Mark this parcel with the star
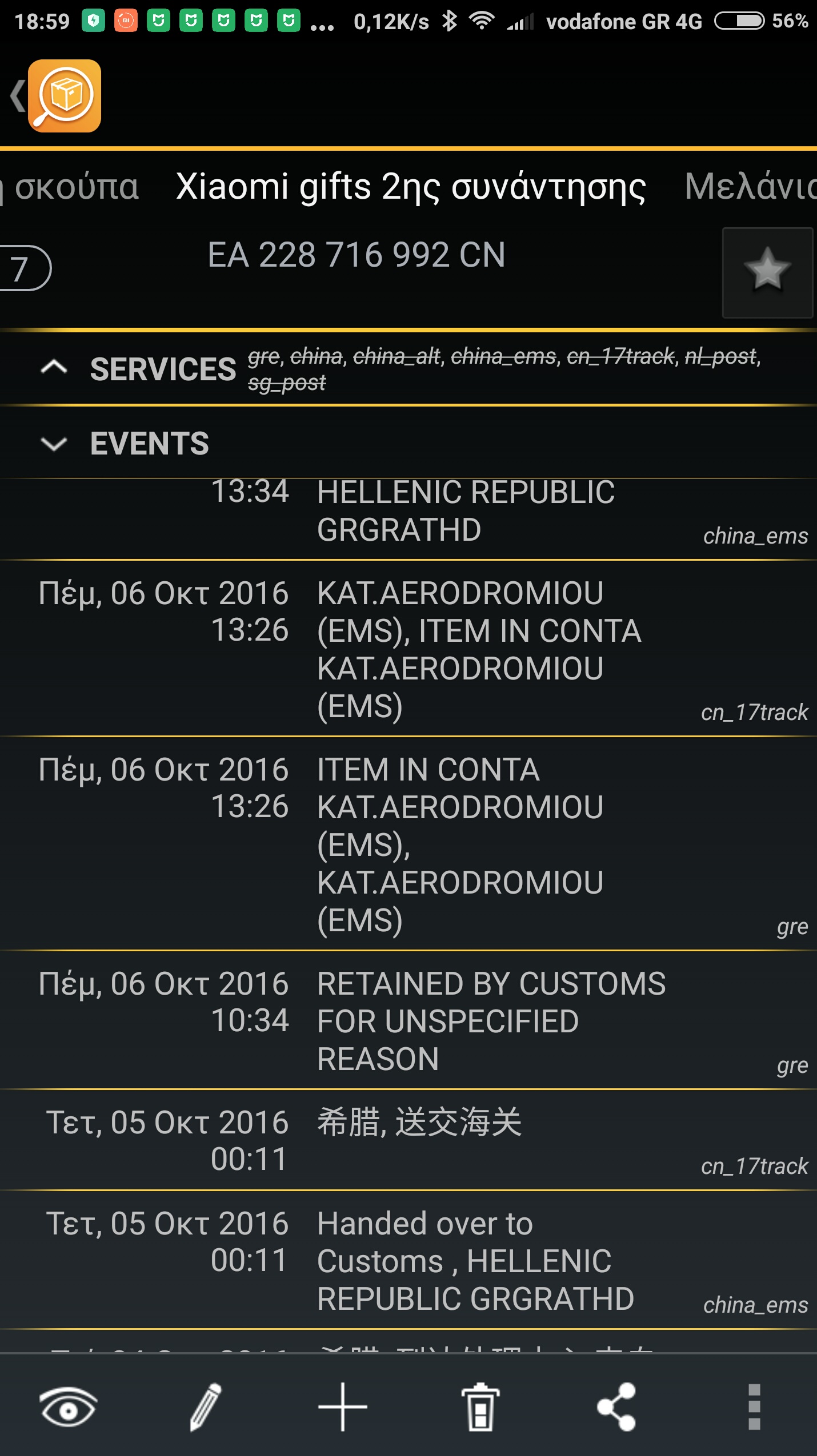This screenshot has height=1456, width=817. [767, 272]
